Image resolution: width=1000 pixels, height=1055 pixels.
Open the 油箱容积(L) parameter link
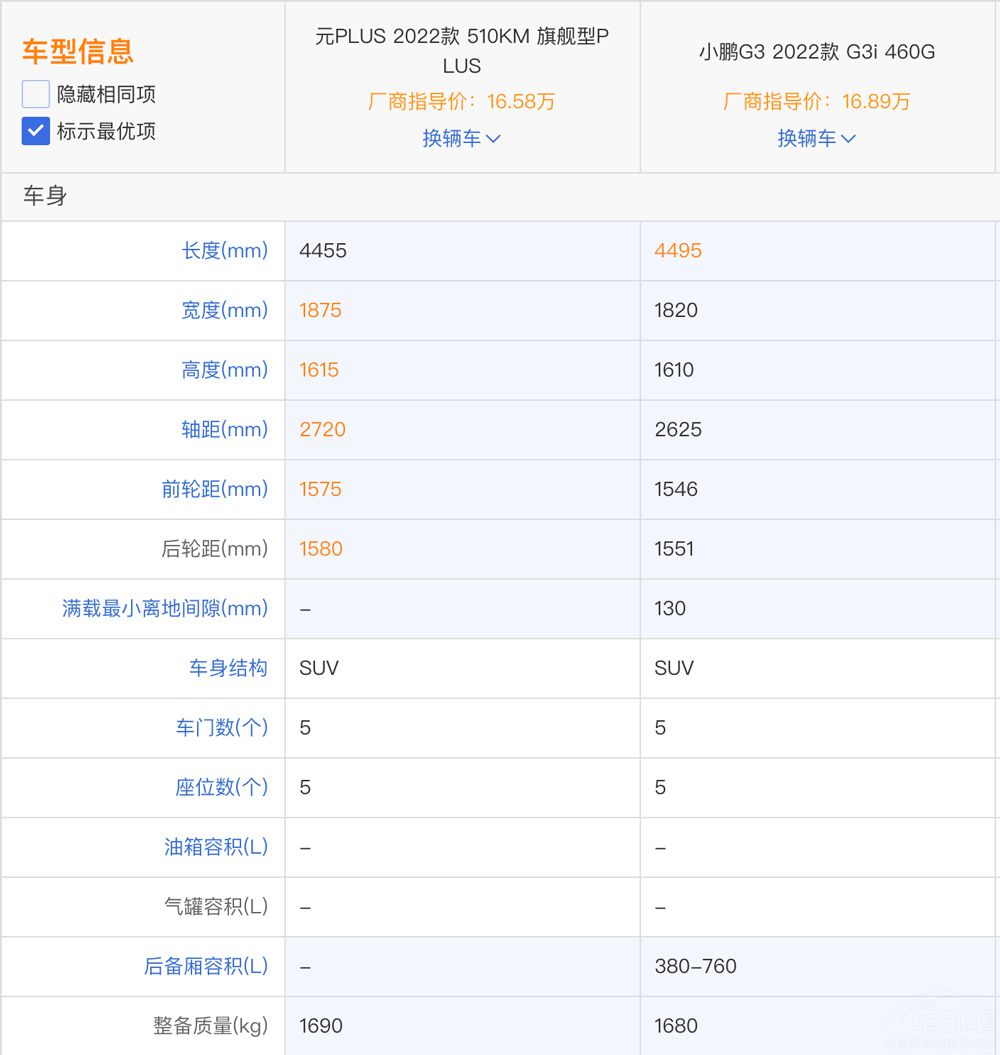pyautogui.click(x=216, y=847)
